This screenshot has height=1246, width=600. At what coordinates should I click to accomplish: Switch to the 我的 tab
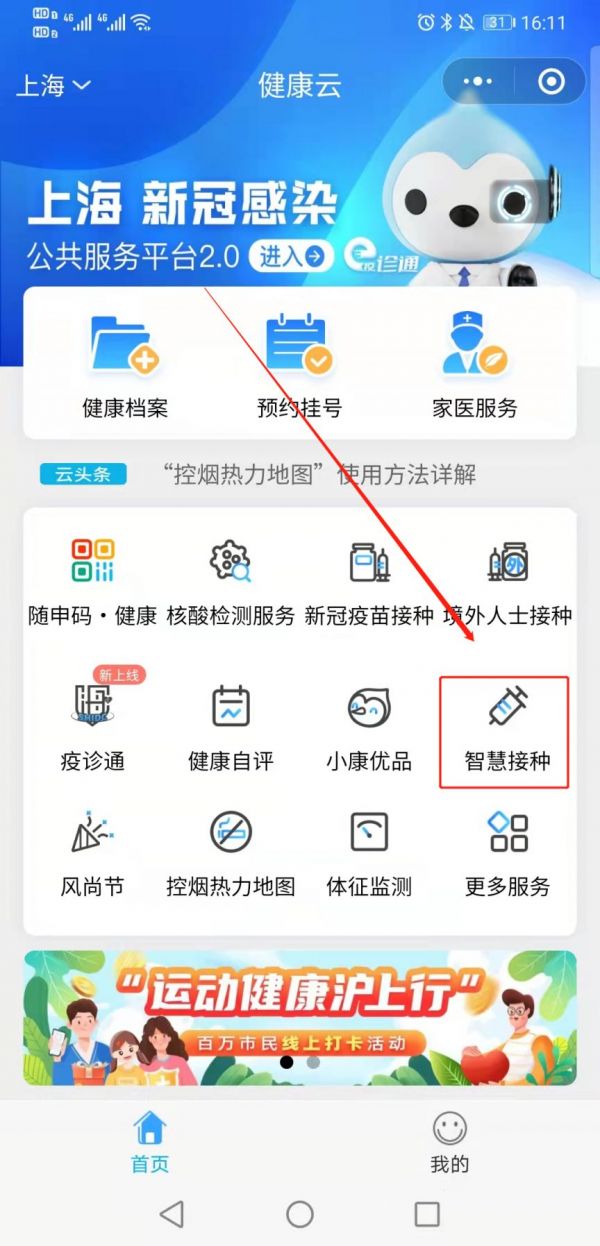pyautogui.click(x=449, y=1143)
